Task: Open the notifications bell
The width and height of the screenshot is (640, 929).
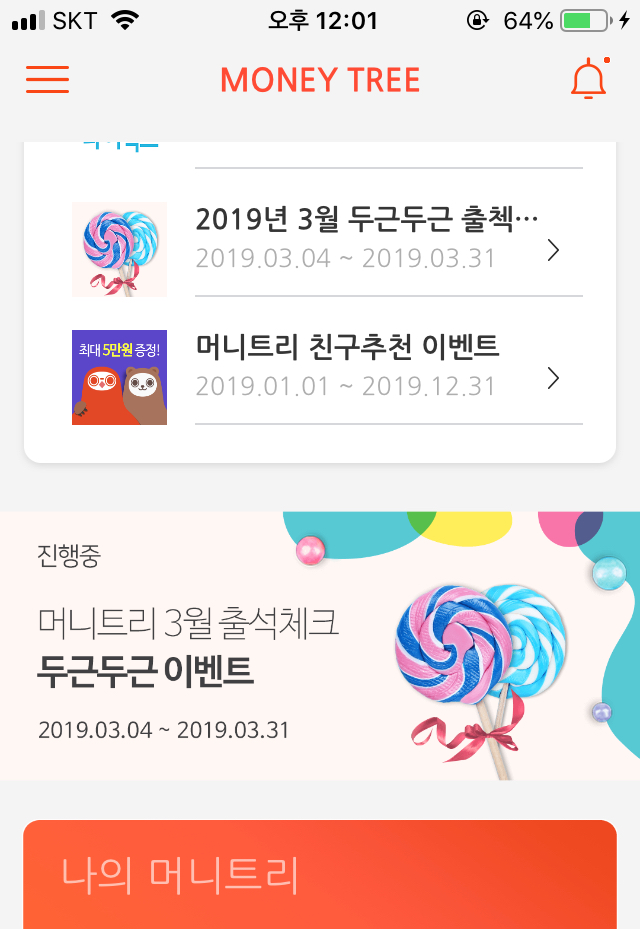Action: (x=588, y=80)
